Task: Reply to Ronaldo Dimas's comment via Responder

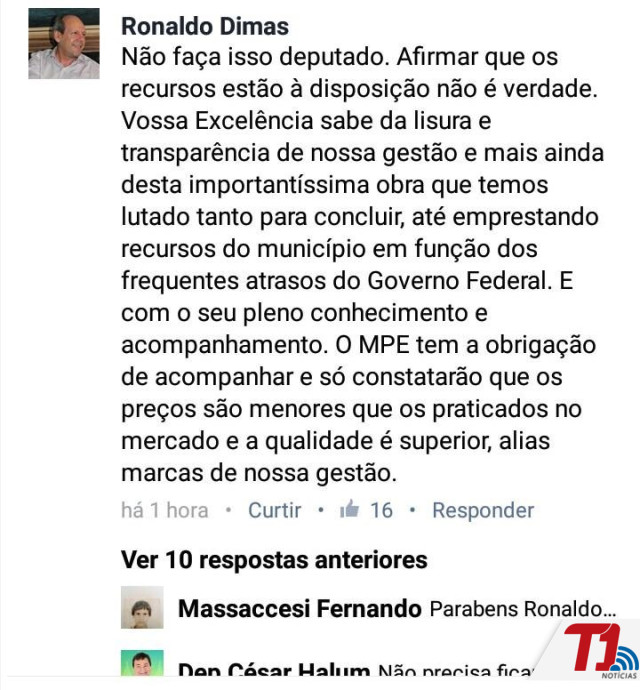Action: 483,510
